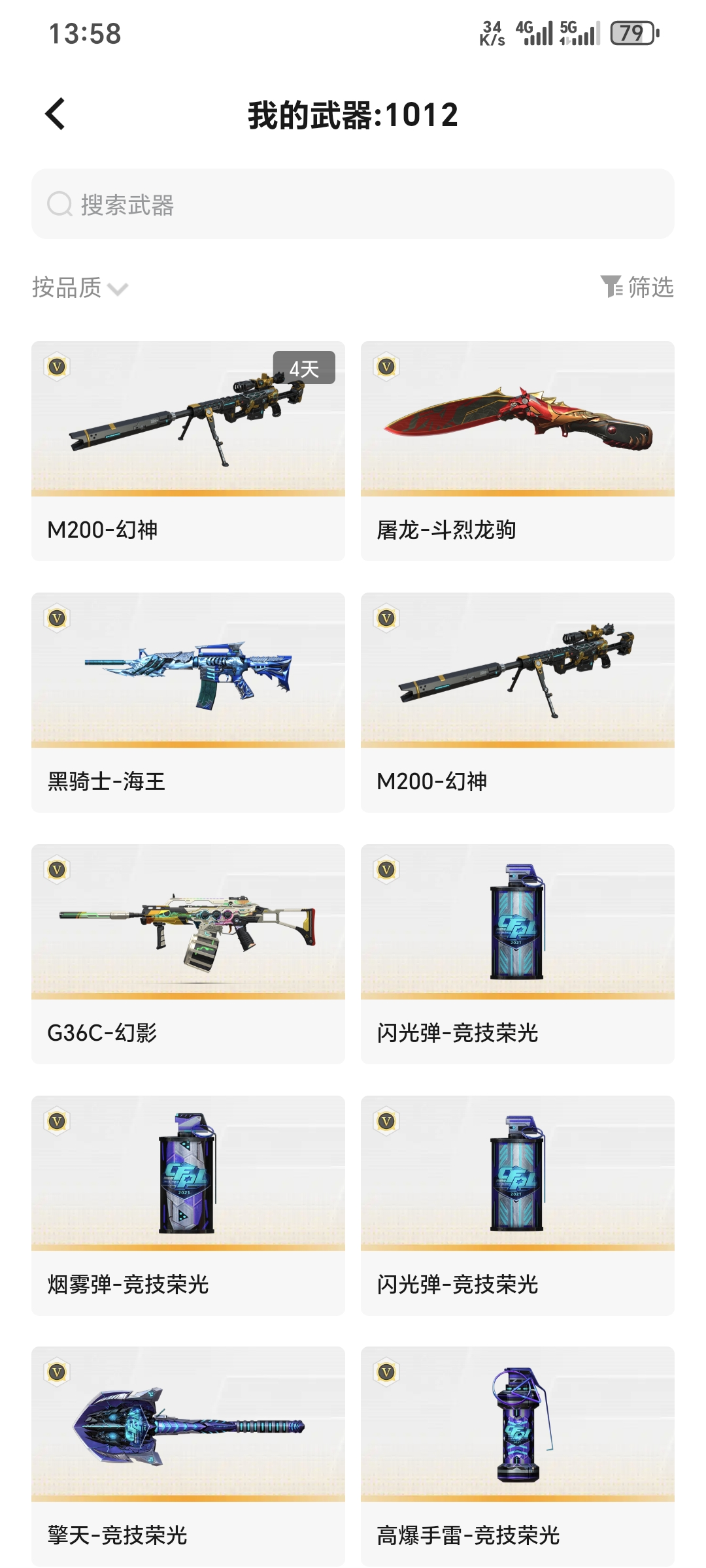
Task: Select the G36C-幻影 weapon card
Action: coord(188,954)
